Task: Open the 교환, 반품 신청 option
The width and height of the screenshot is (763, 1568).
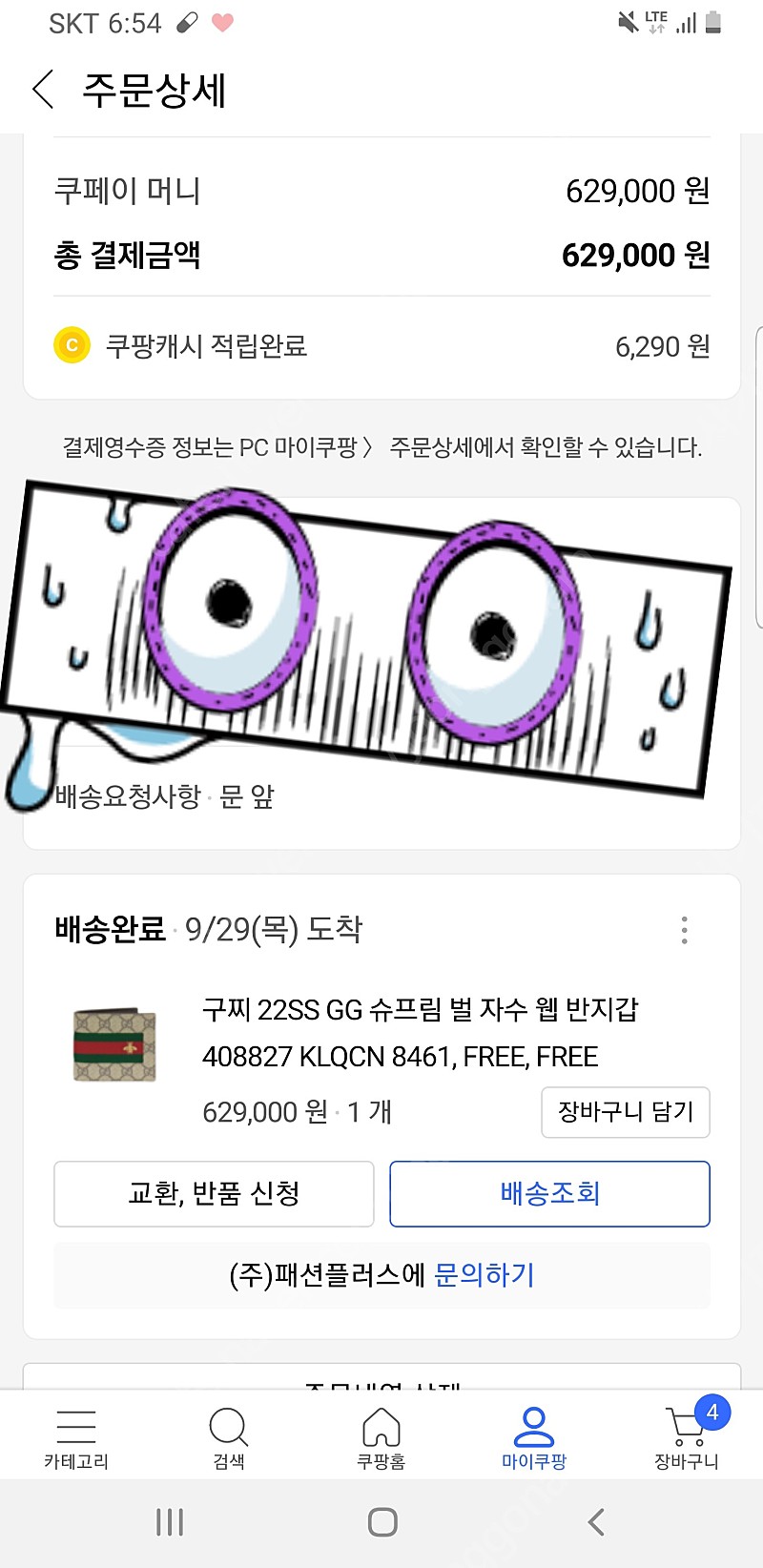Action: 214,1193
